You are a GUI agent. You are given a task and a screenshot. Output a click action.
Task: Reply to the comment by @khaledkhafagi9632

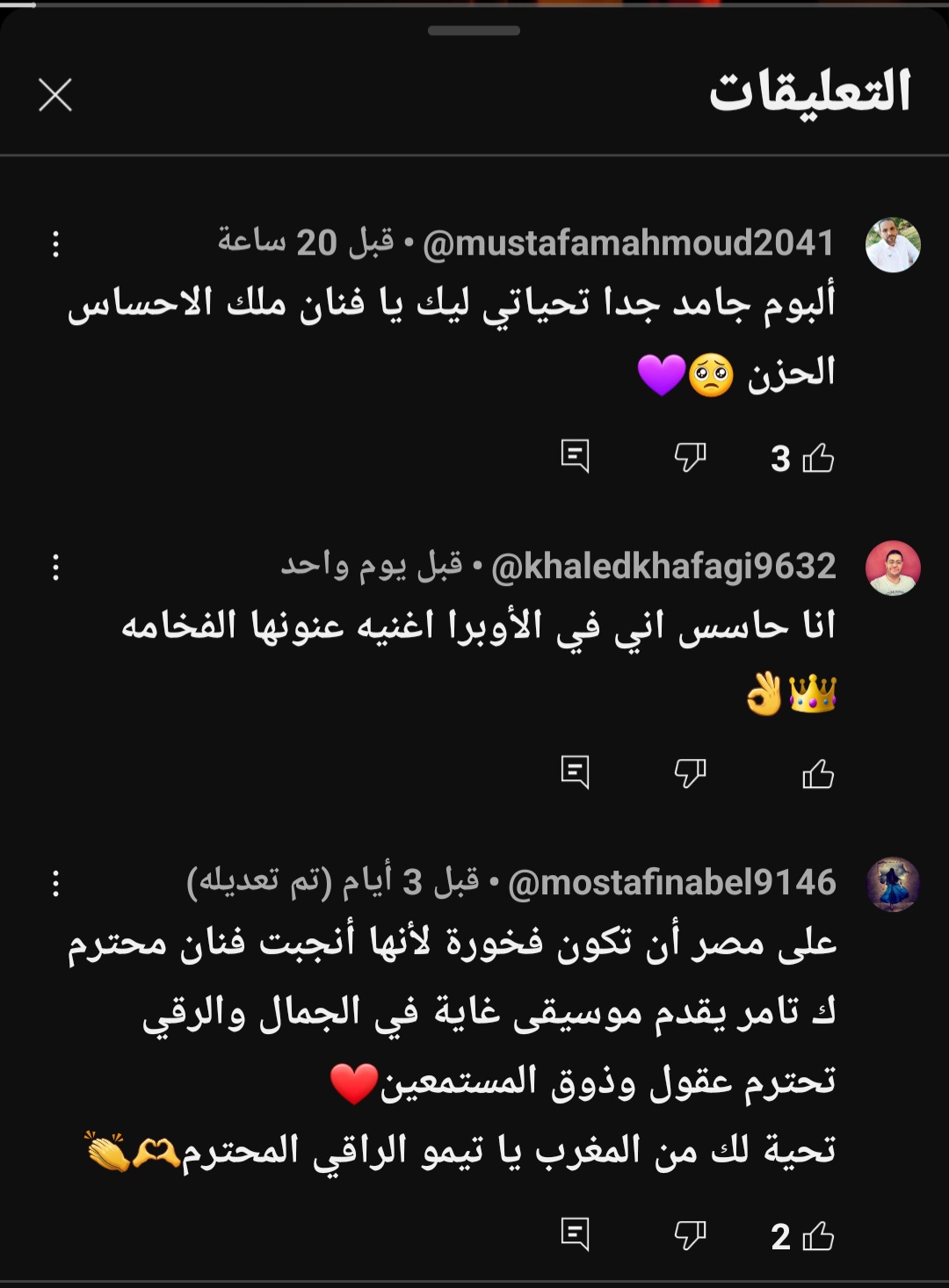tap(575, 772)
